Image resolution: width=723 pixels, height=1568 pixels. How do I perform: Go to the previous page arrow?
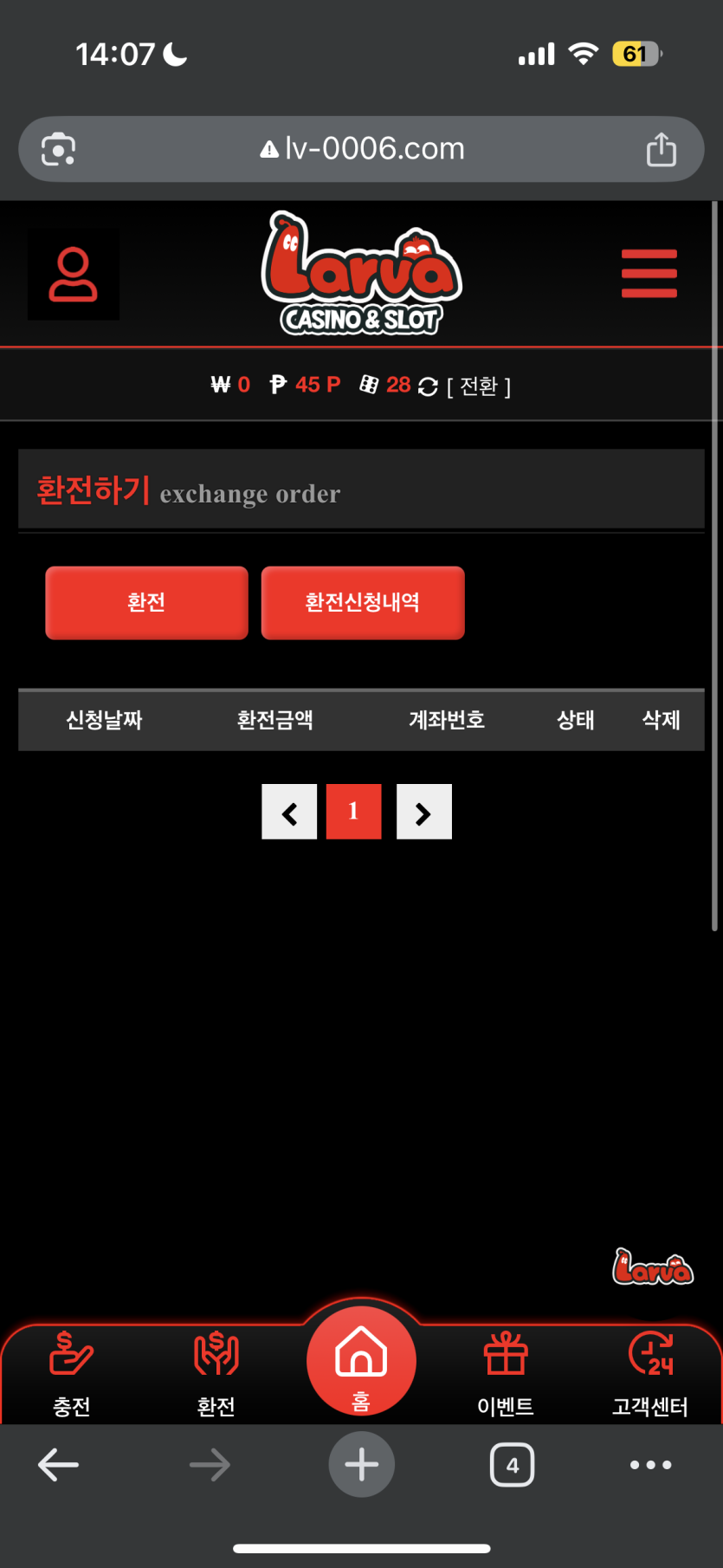(289, 812)
